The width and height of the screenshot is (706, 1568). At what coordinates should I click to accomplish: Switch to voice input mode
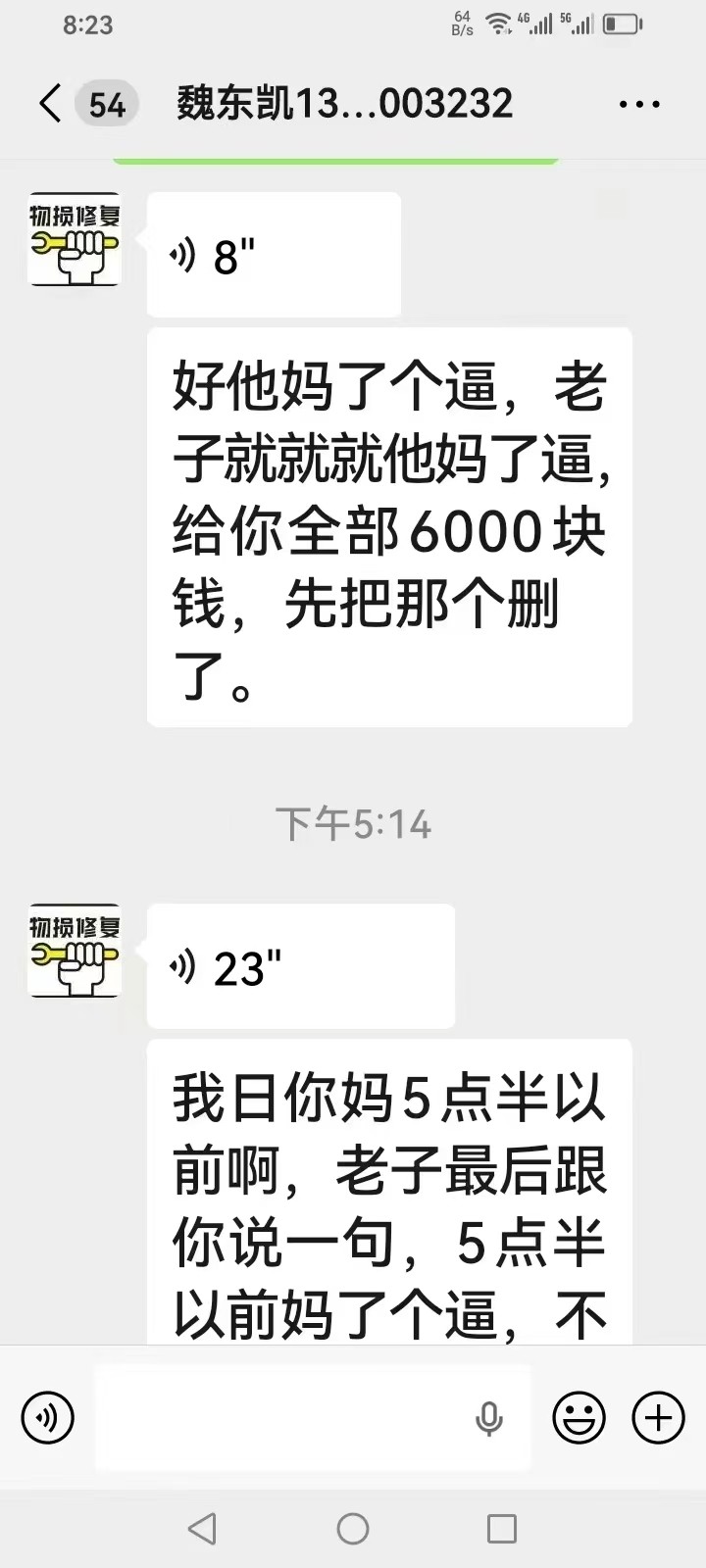point(48,1417)
